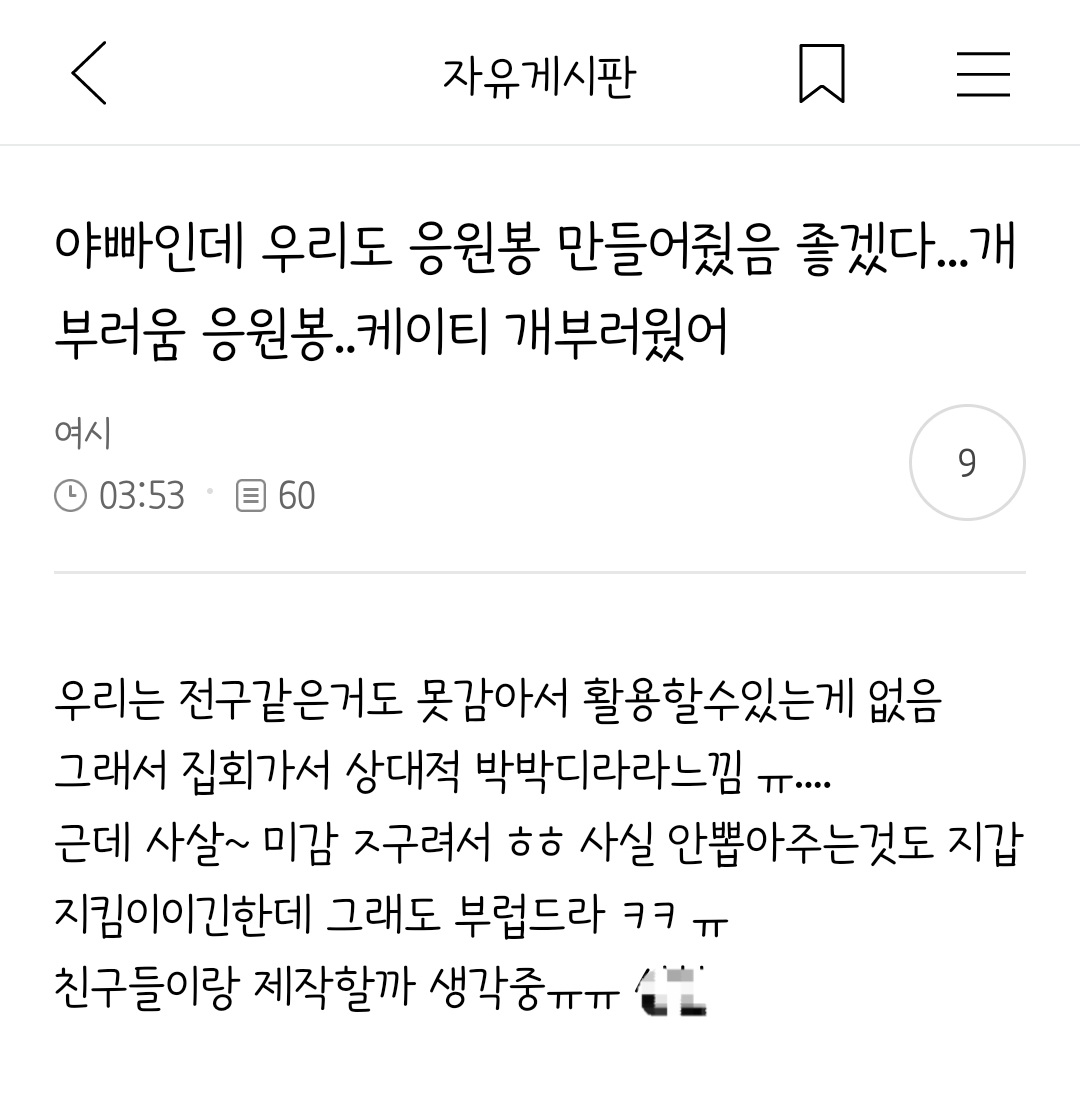This screenshot has height=1114, width=1080.
Task: Open the hamburger menu
Action: pyautogui.click(x=983, y=74)
